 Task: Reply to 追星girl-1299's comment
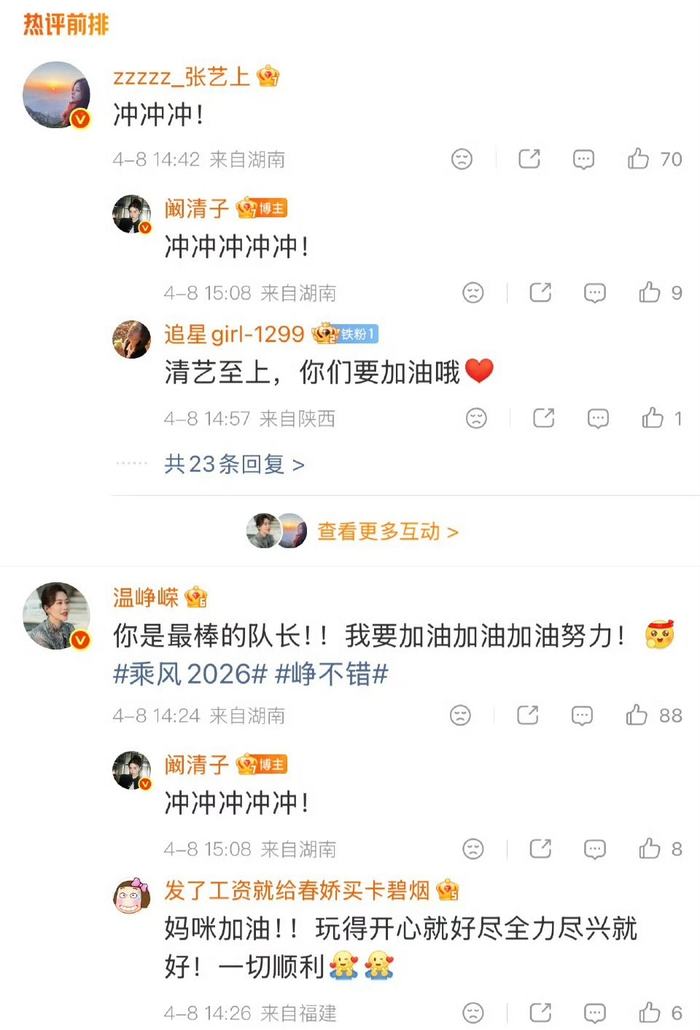(x=598, y=418)
